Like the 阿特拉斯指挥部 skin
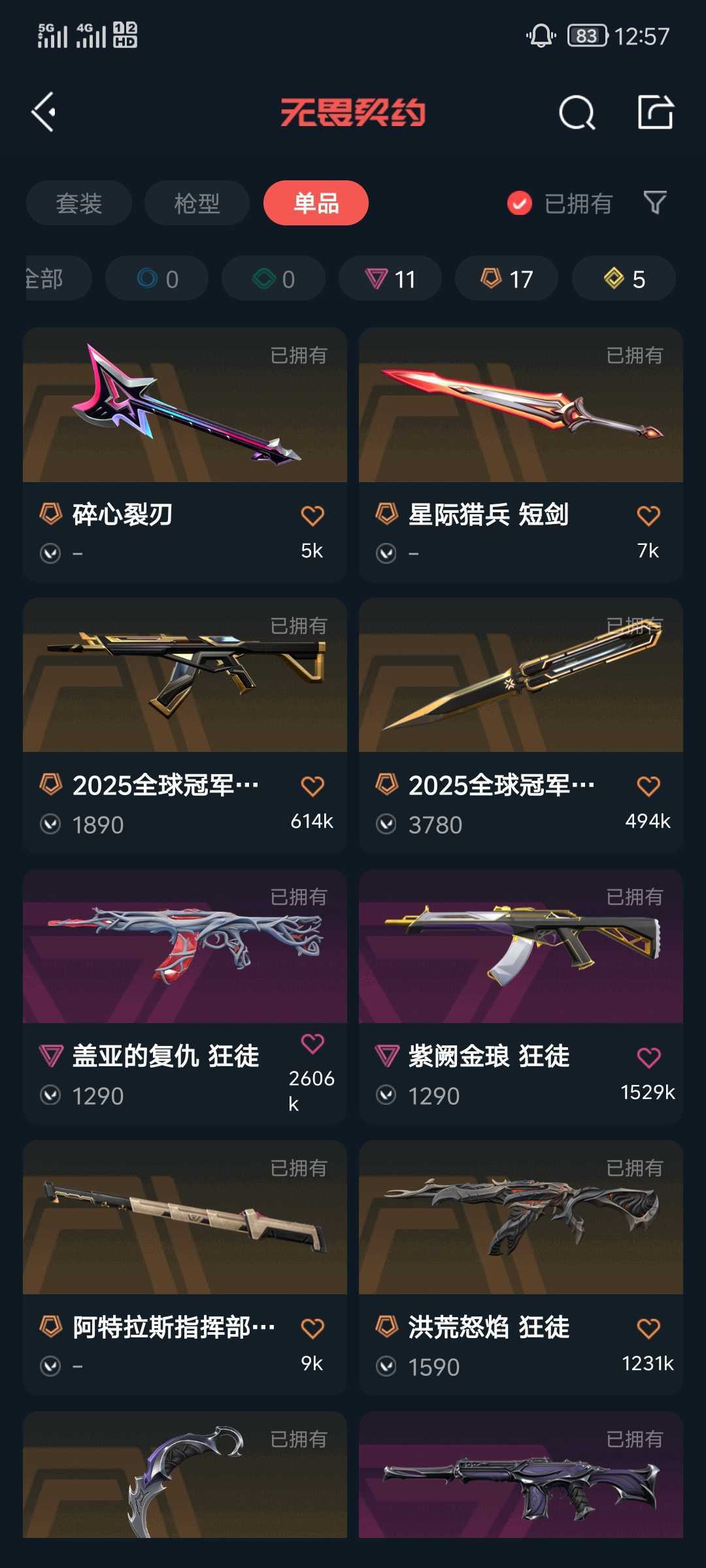The width and height of the screenshot is (706, 1568). (312, 1328)
